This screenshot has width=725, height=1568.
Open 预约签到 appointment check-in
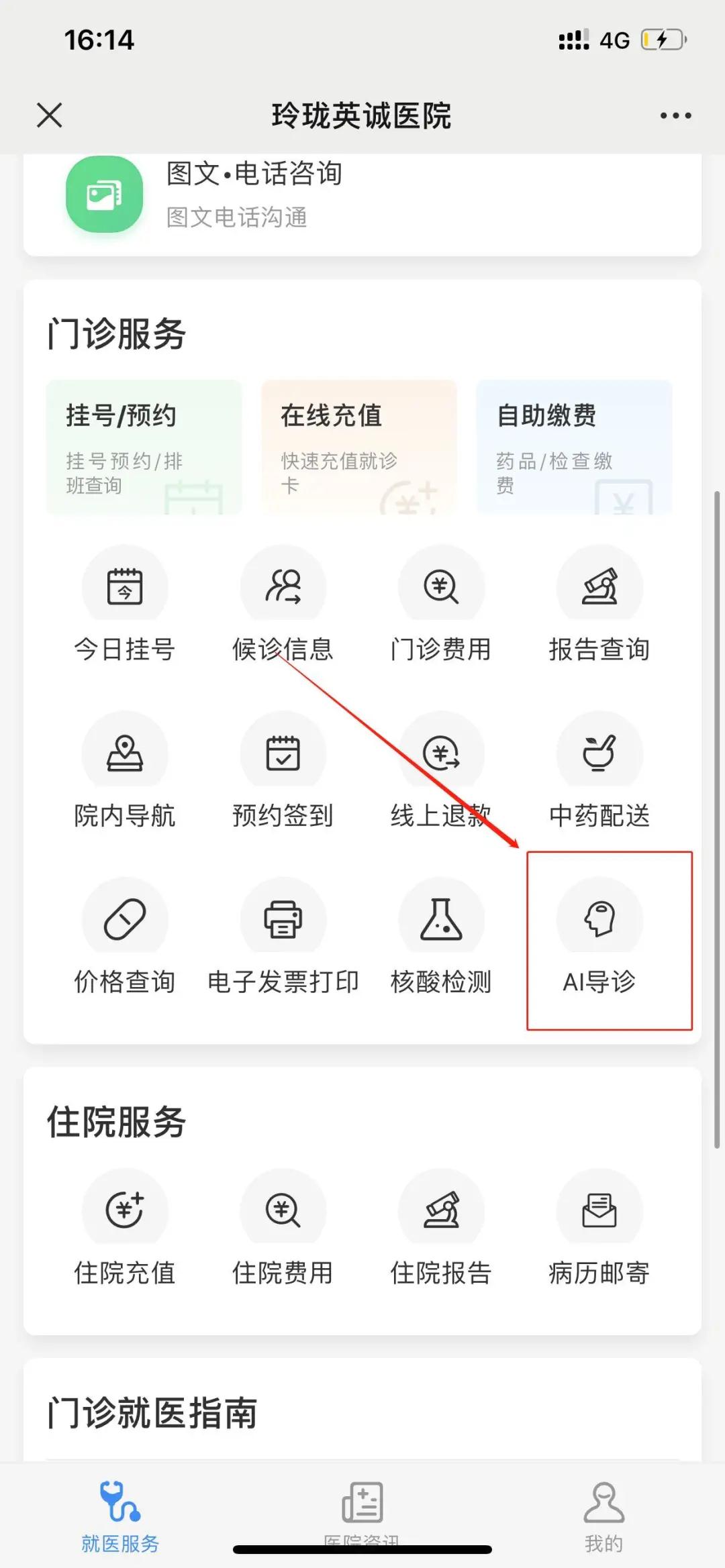tap(283, 770)
